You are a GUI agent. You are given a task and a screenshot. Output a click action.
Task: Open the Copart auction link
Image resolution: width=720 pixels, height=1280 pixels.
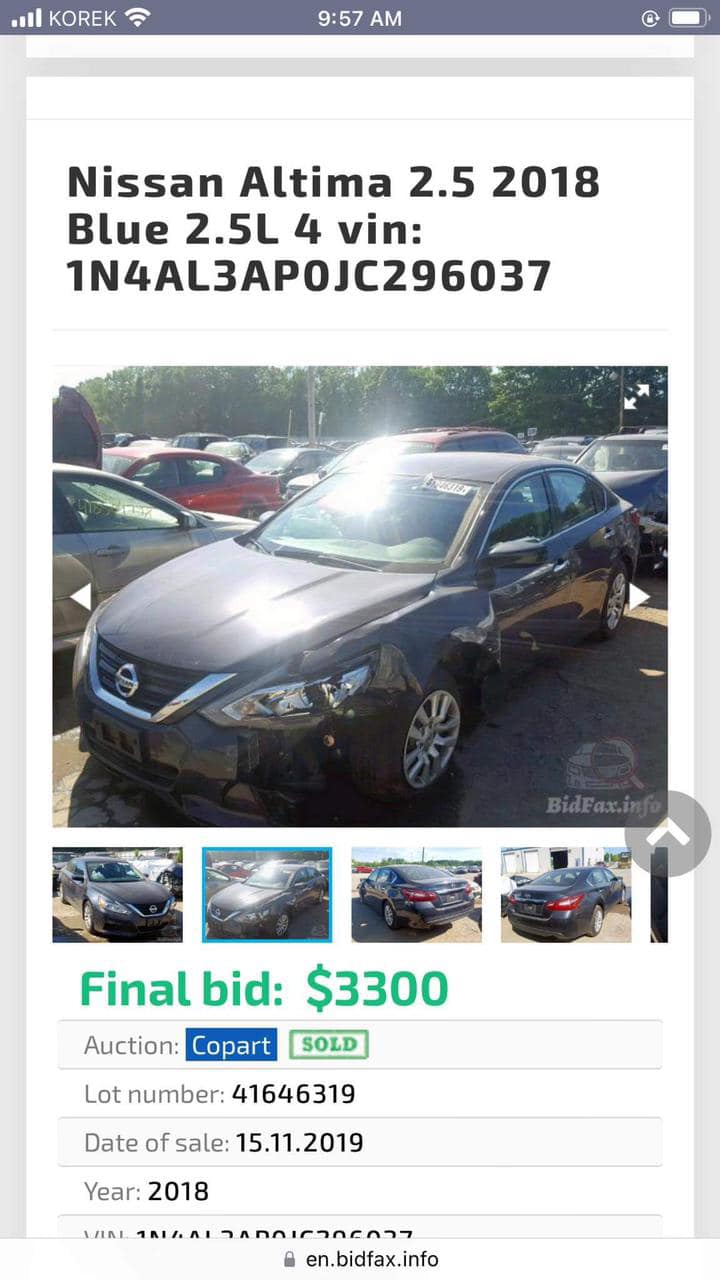tap(231, 1045)
